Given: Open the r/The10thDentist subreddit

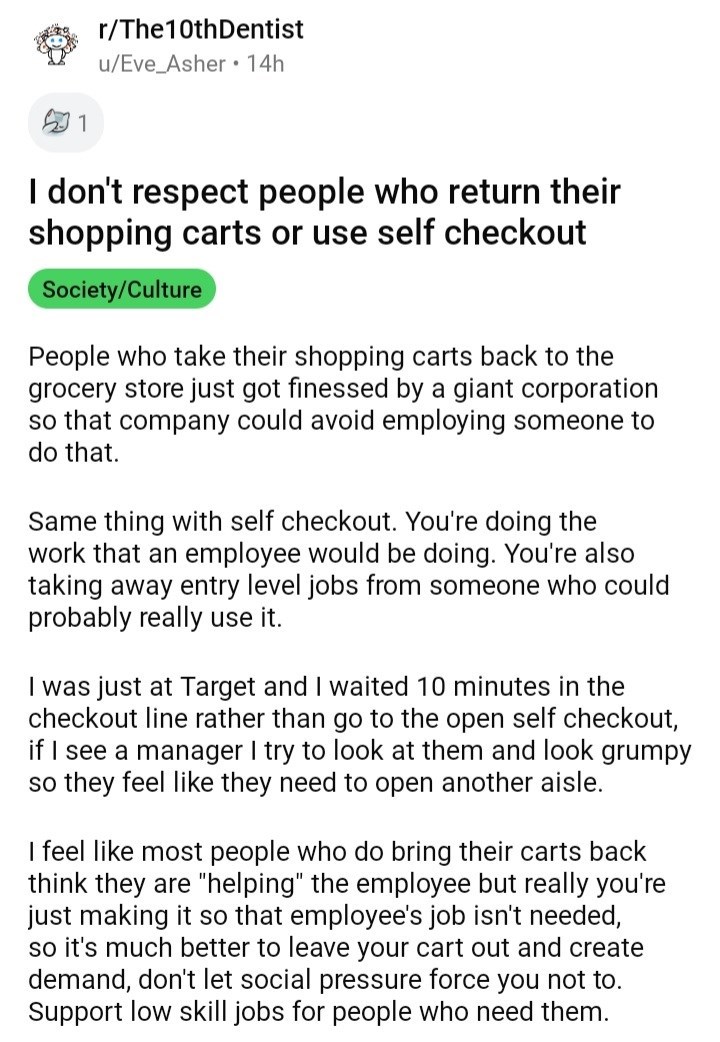Looking at the screenshot, I should point(195,30).
